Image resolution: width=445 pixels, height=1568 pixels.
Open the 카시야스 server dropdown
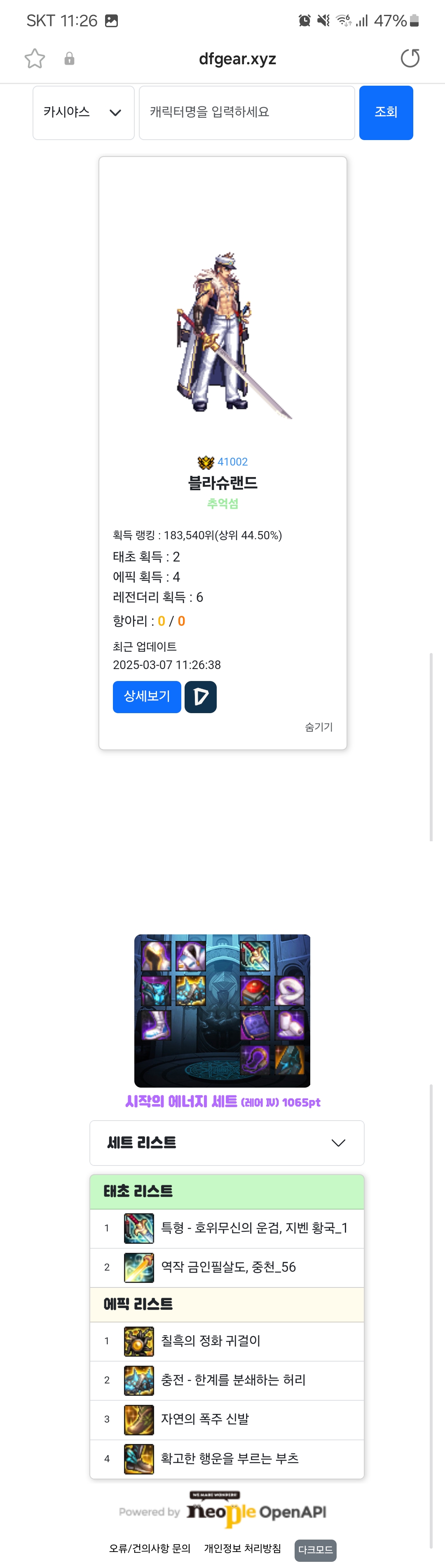pyautogui.click(x=83, y=112)
